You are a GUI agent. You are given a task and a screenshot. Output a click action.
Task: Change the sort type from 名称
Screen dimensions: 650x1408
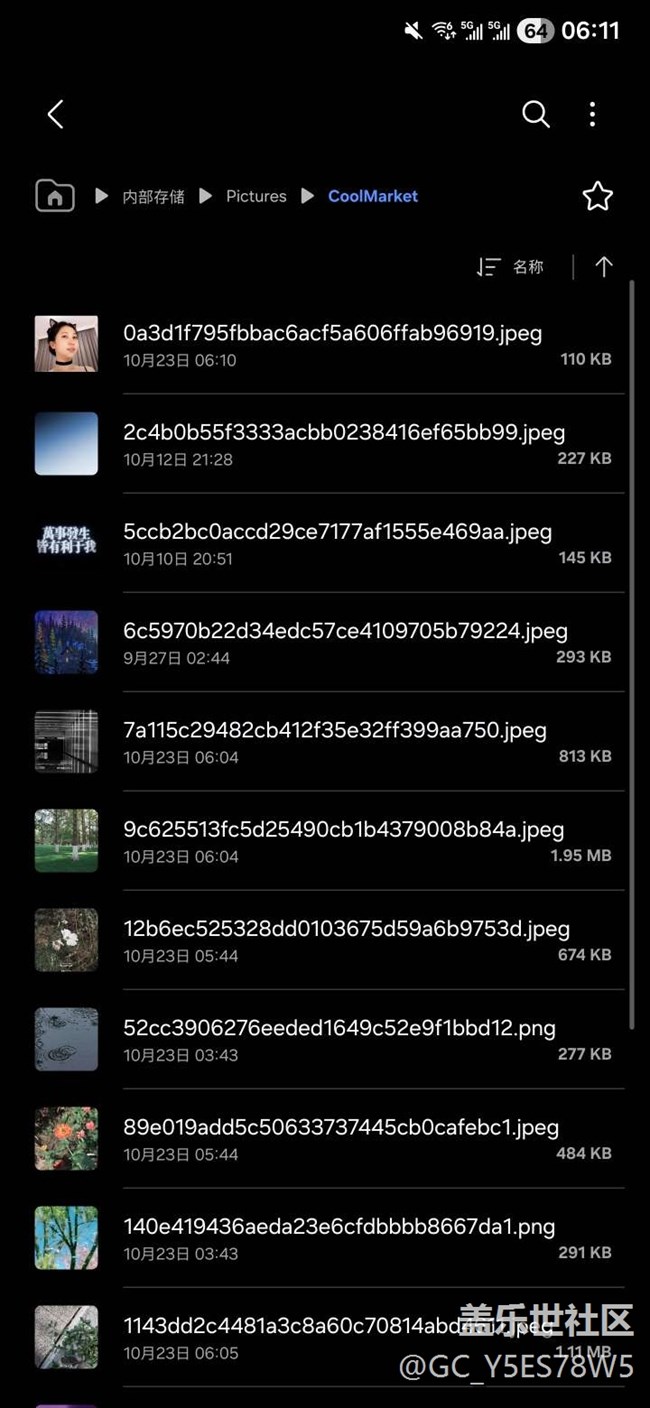click(x=512, y=267)
